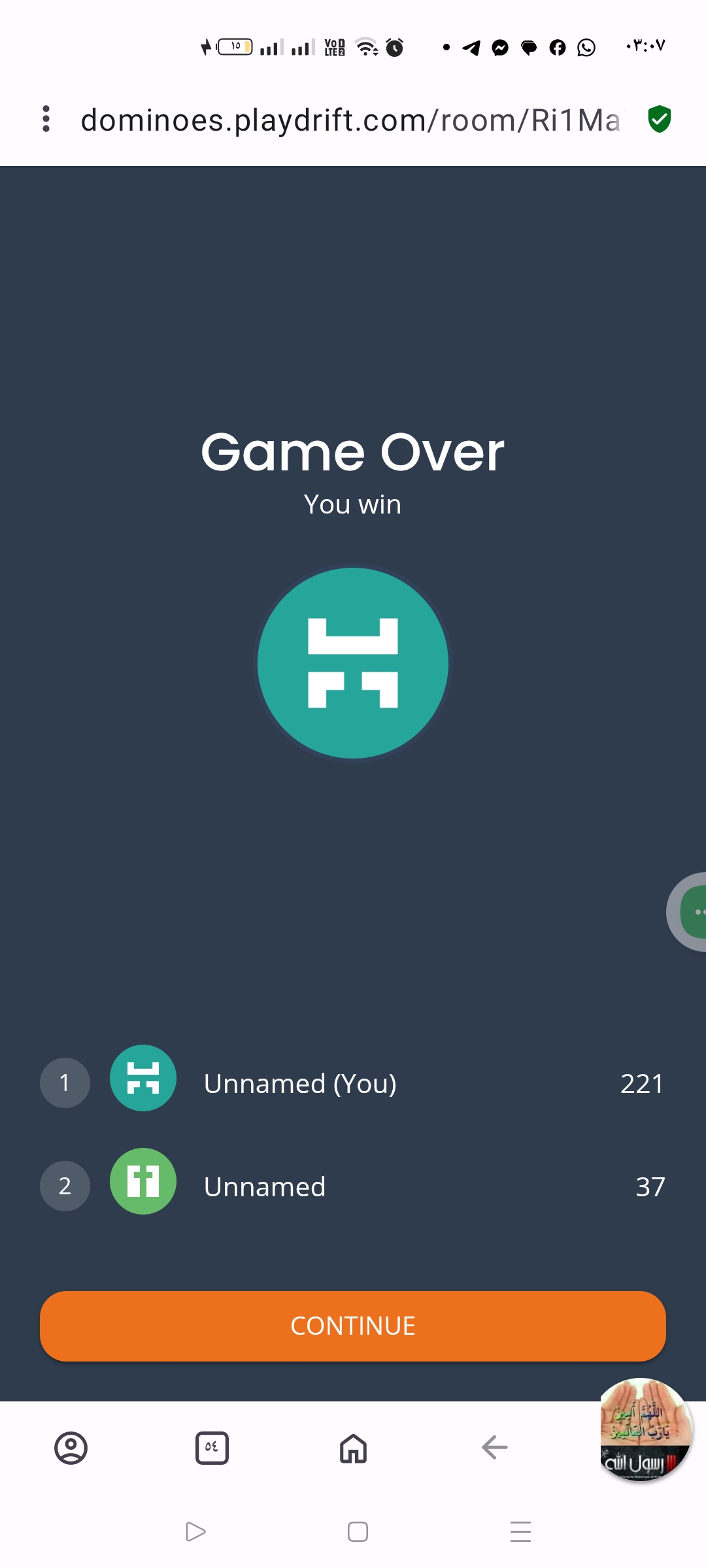The image size is (706, 1568).
Task: Go to the browser home page
Action: 353,1448
